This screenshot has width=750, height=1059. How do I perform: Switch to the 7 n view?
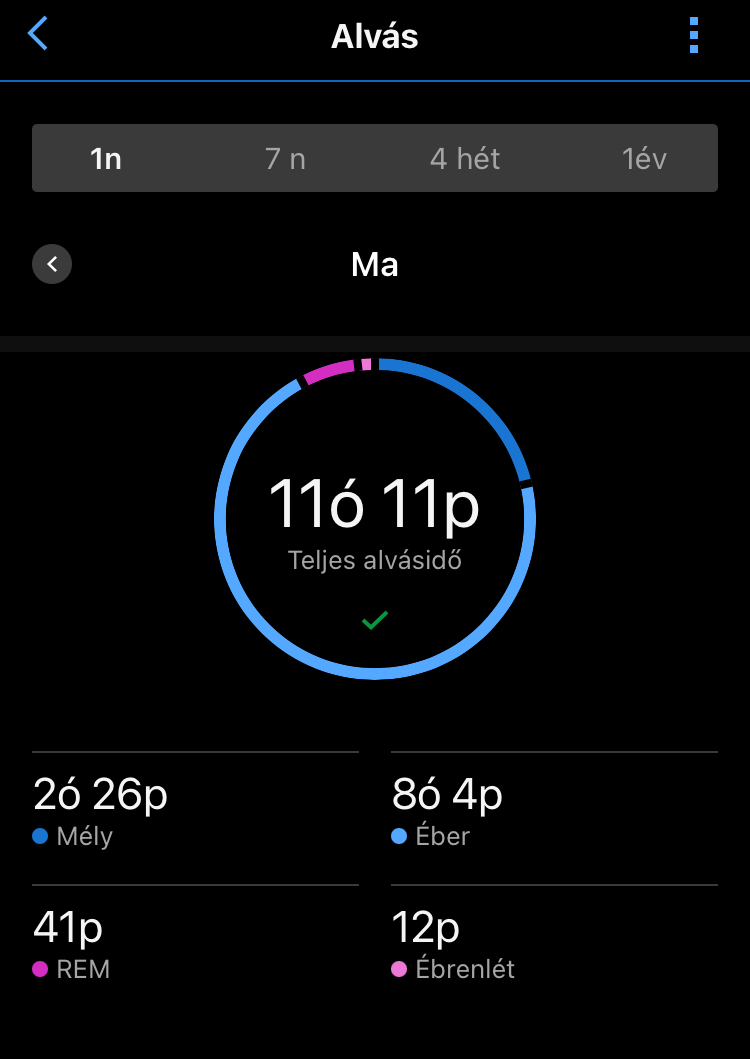pyautogui.click(x=285, y=158)
